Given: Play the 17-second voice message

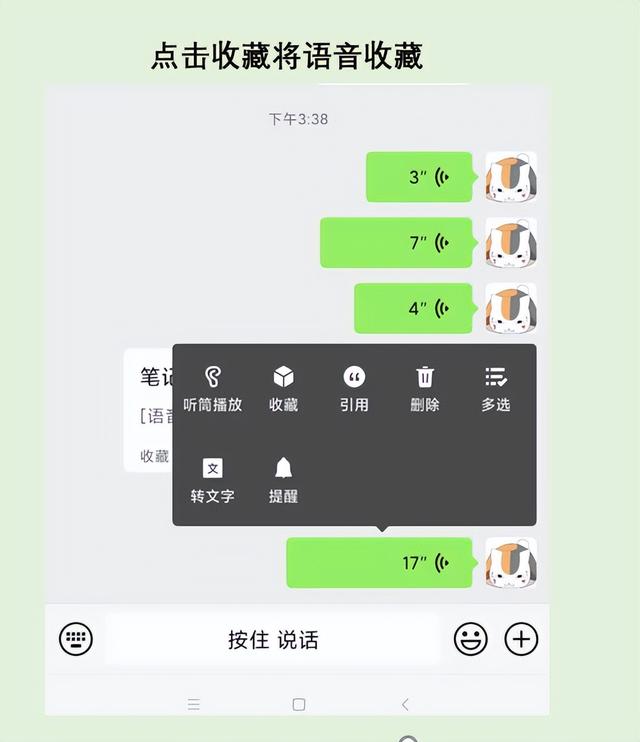Looking at the screenshot, I should [379, 563].
